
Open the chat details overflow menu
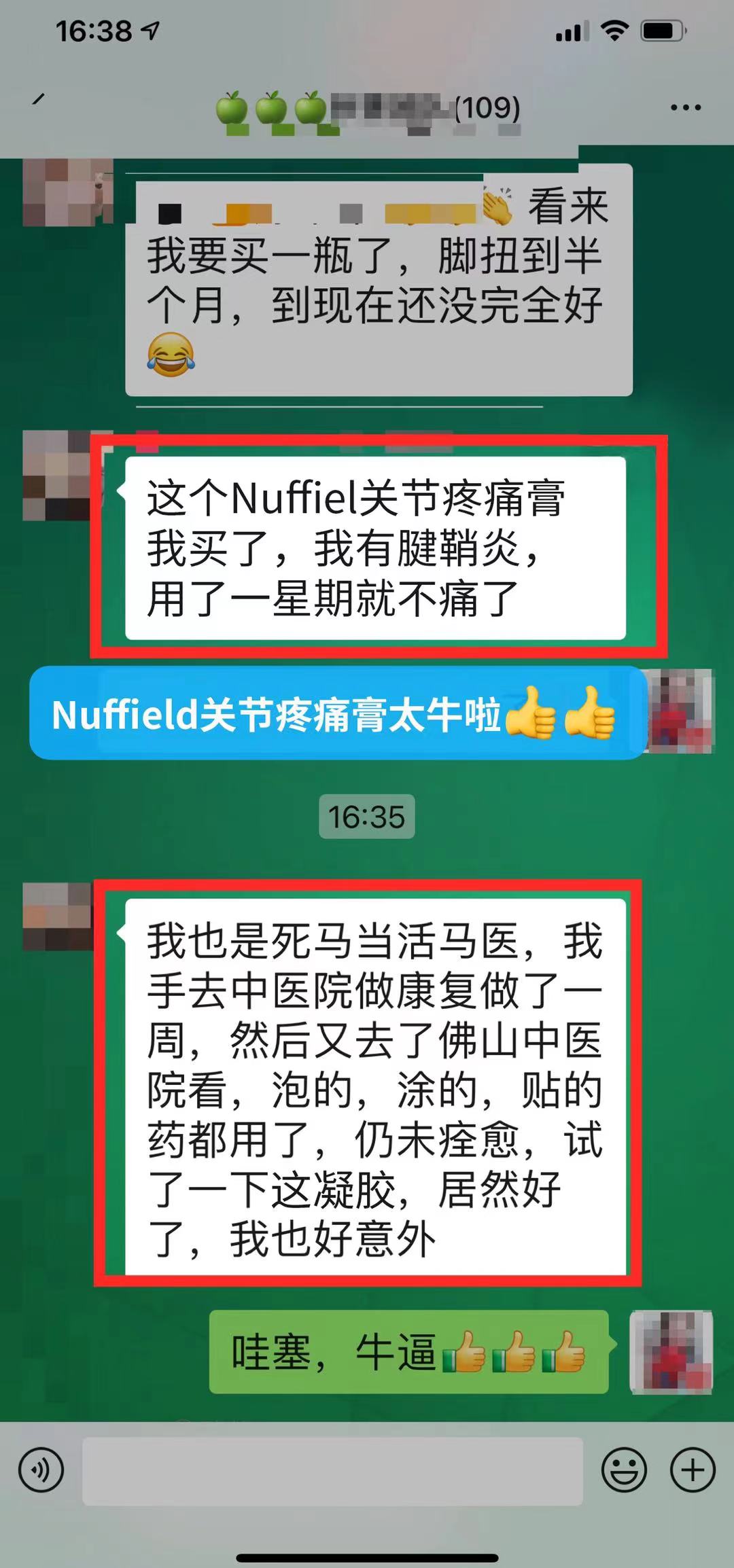[x=685, y=107]
